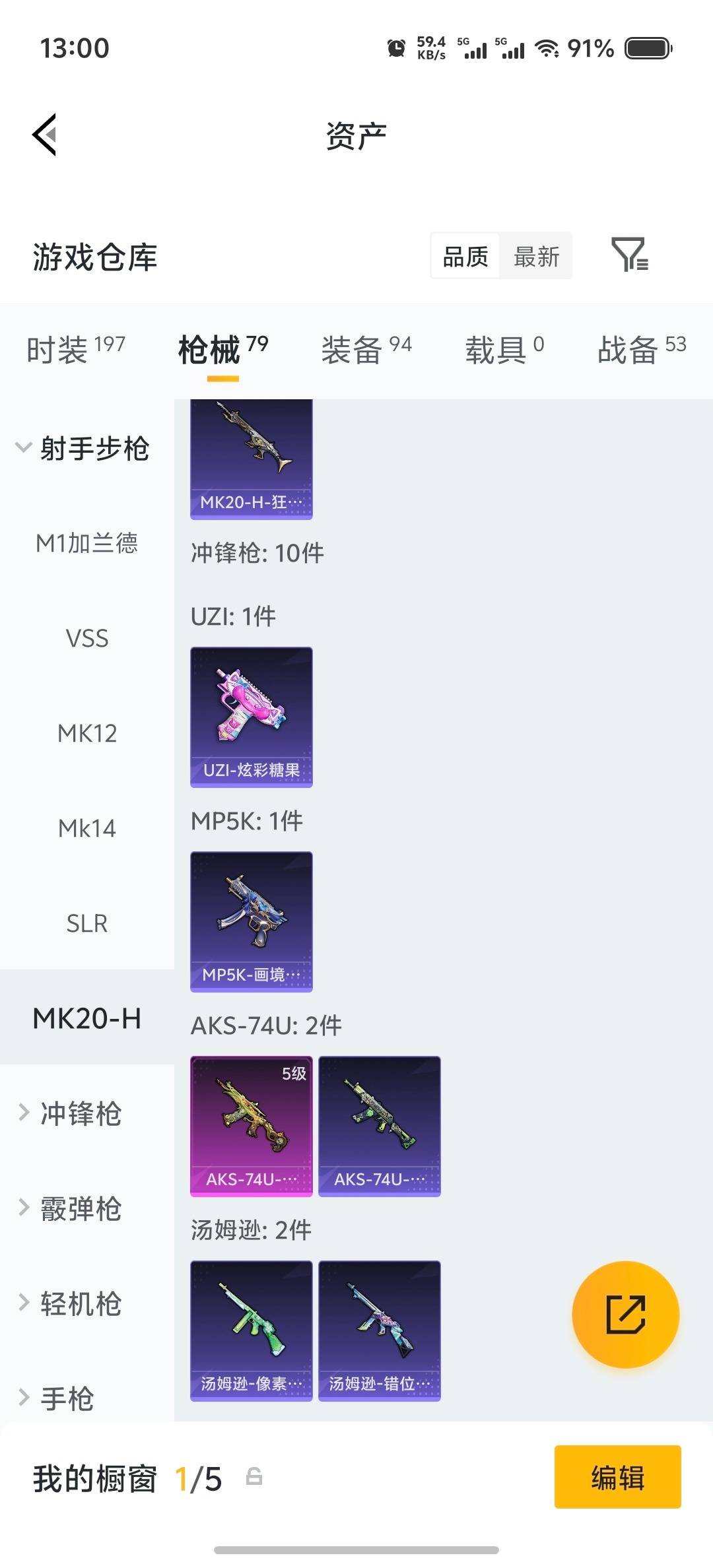Toggle sorting to 最新
The image size is (713, 1568).
537,257
